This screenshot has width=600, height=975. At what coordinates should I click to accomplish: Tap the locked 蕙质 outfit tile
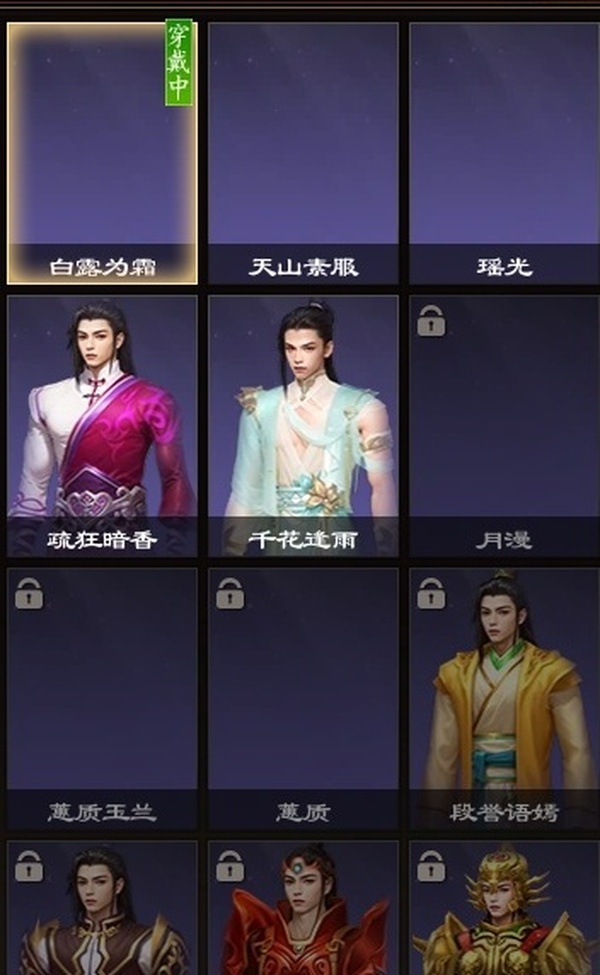303,698
